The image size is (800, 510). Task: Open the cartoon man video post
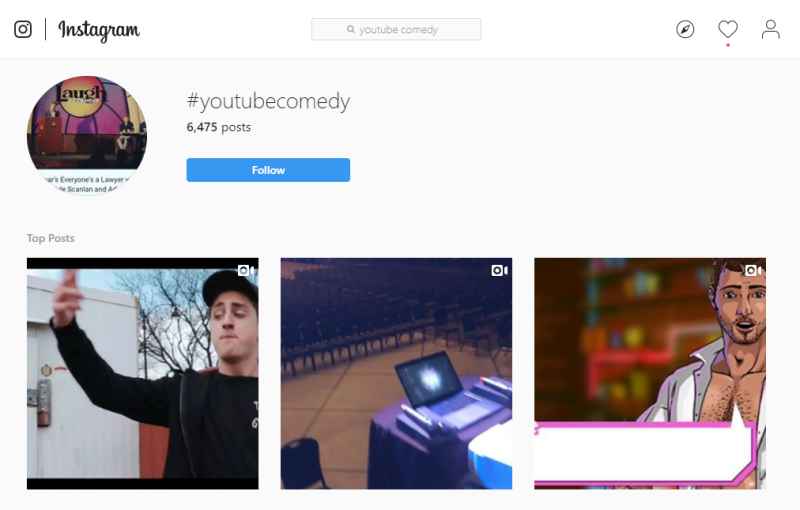650,373
